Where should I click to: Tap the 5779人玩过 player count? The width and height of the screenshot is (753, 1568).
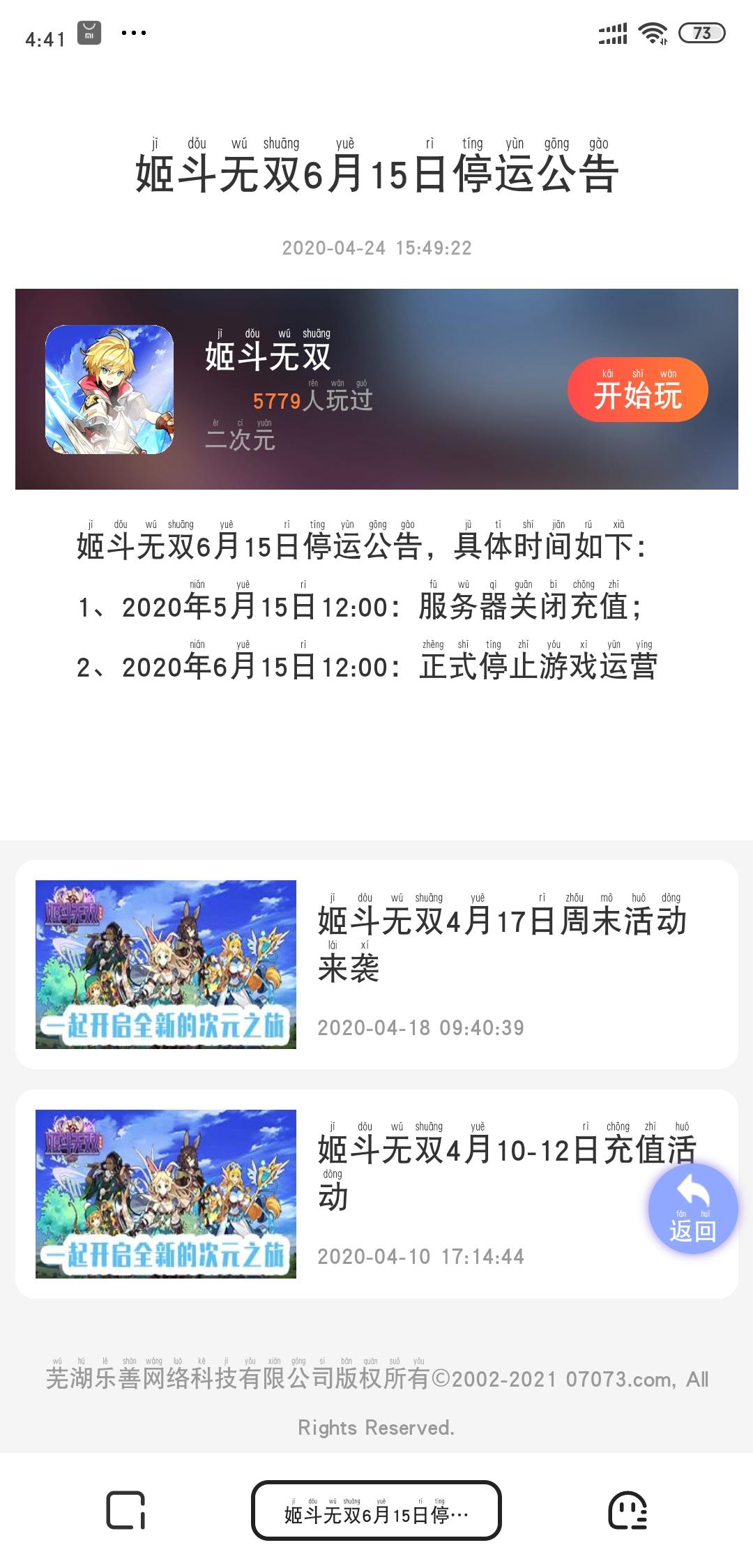[314, 400]
